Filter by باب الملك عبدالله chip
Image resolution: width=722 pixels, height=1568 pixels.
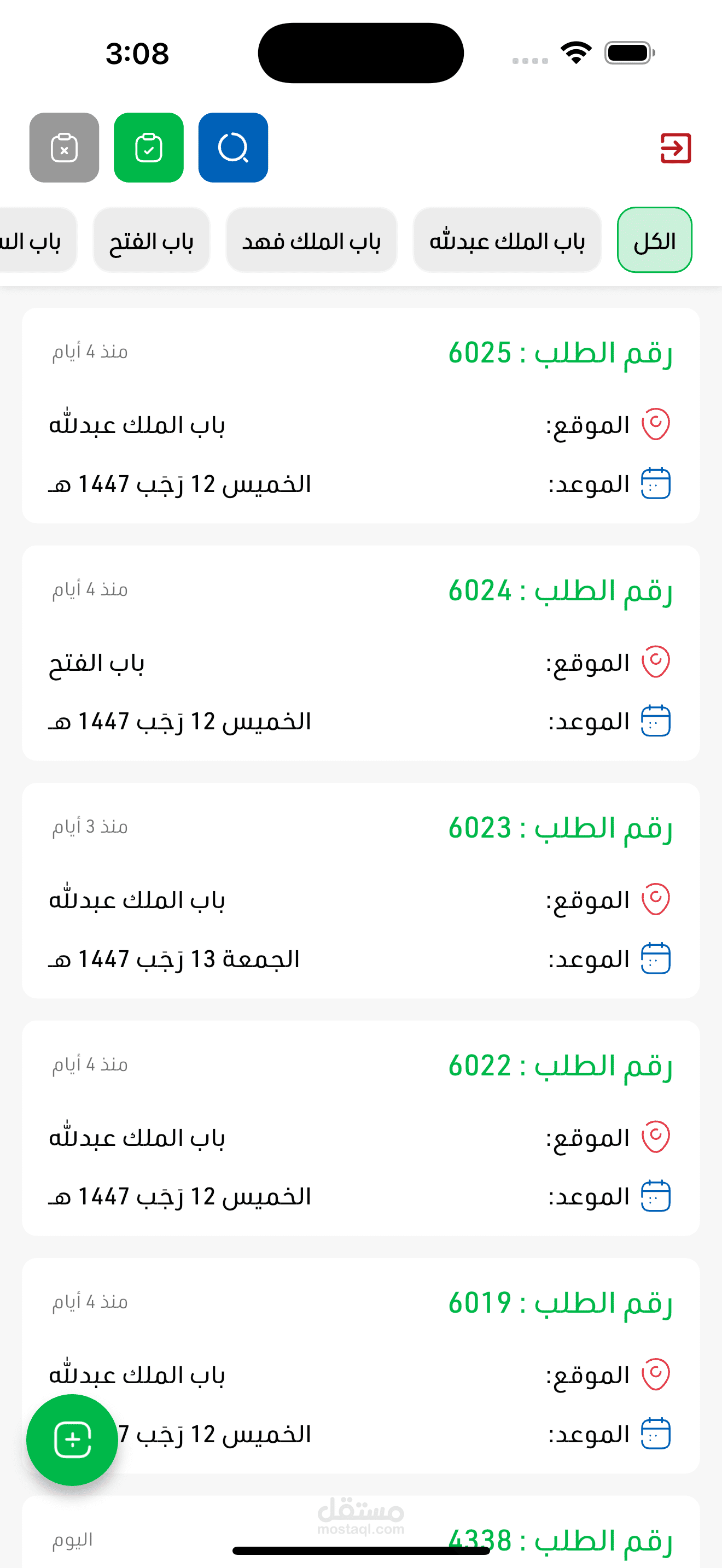tap(507, 241)
